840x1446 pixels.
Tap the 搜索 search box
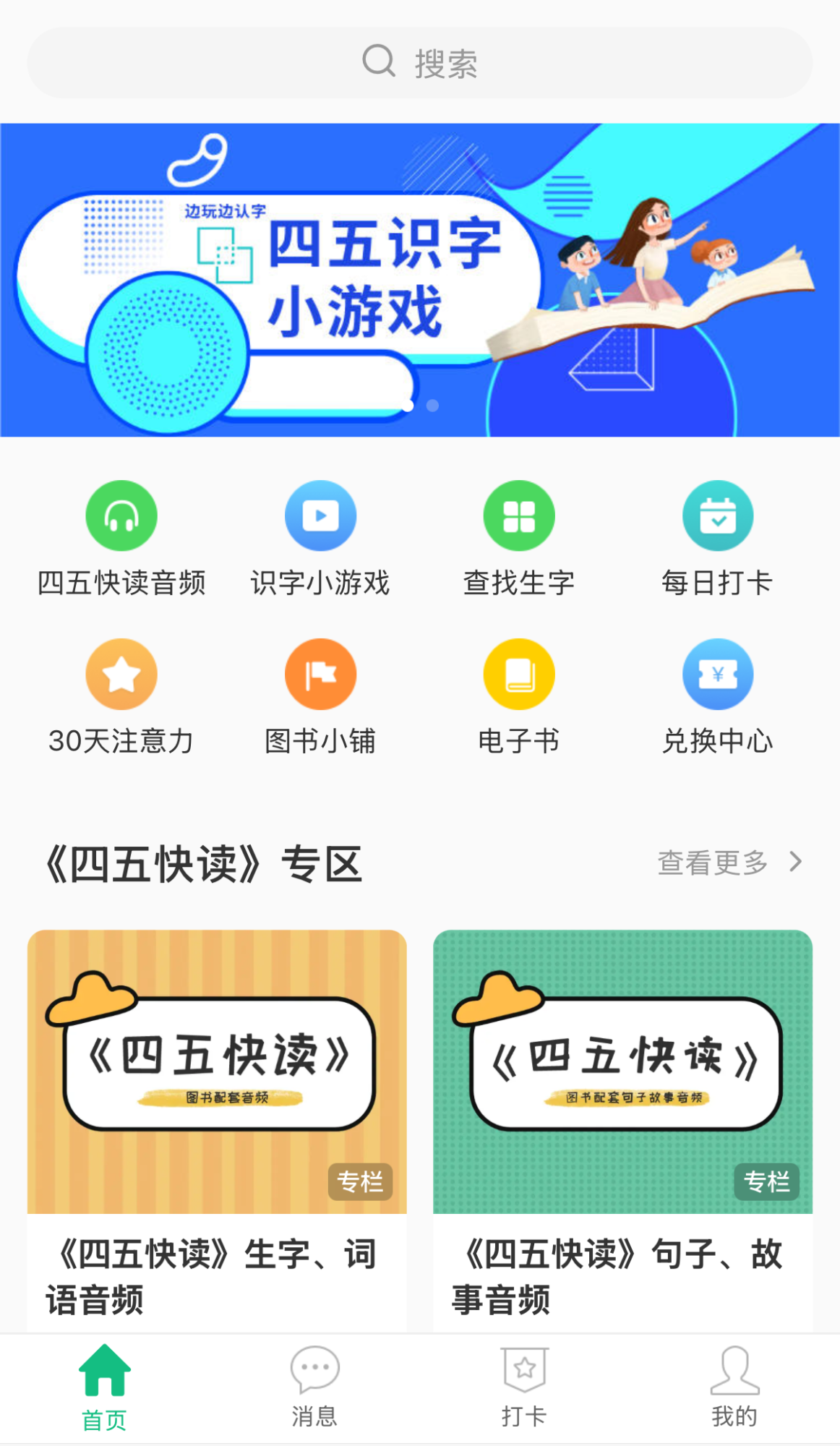click(x=419, y=63)
